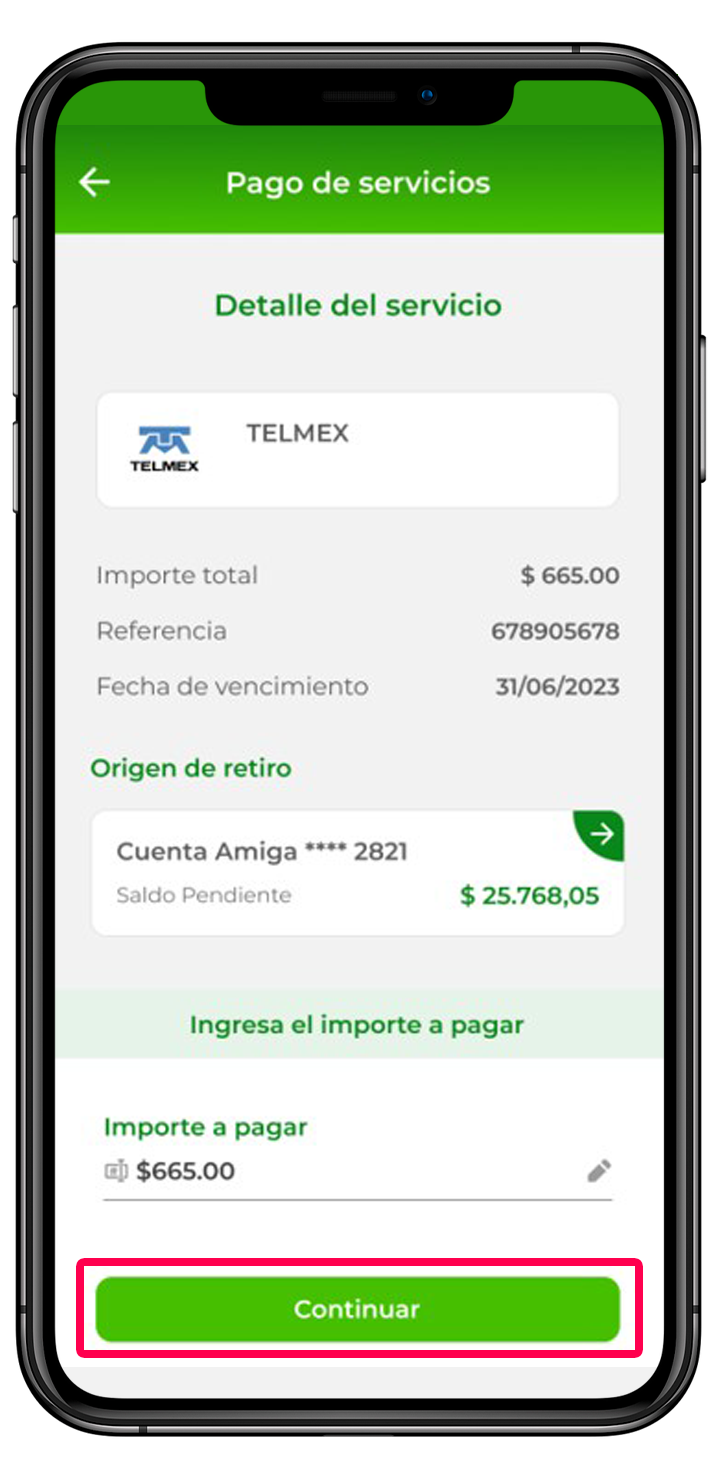Tap the Continuar button
This screenshot has height=1480, width=720.
(357, 1309)
